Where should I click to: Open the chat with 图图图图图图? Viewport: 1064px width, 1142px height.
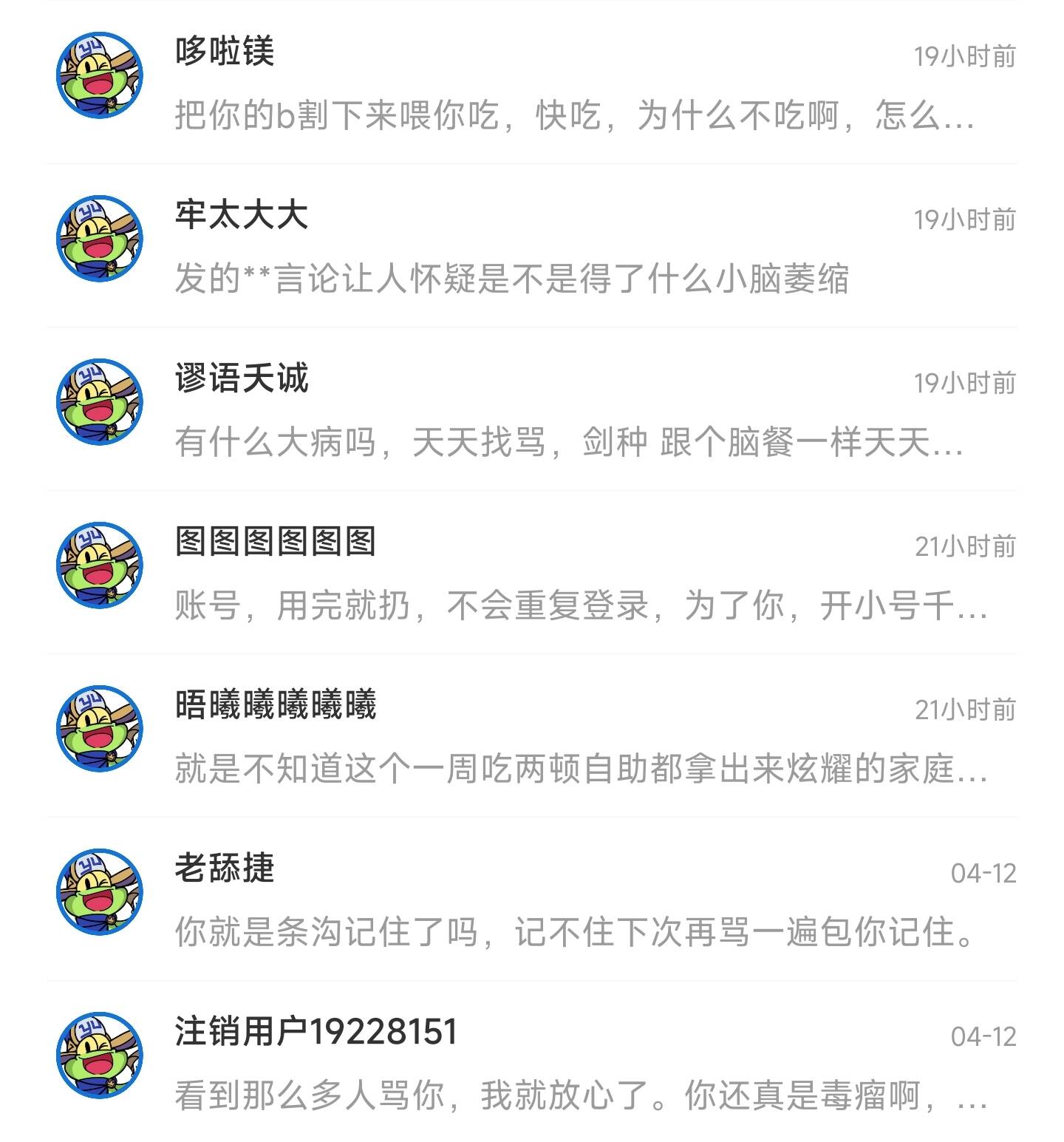532,573
